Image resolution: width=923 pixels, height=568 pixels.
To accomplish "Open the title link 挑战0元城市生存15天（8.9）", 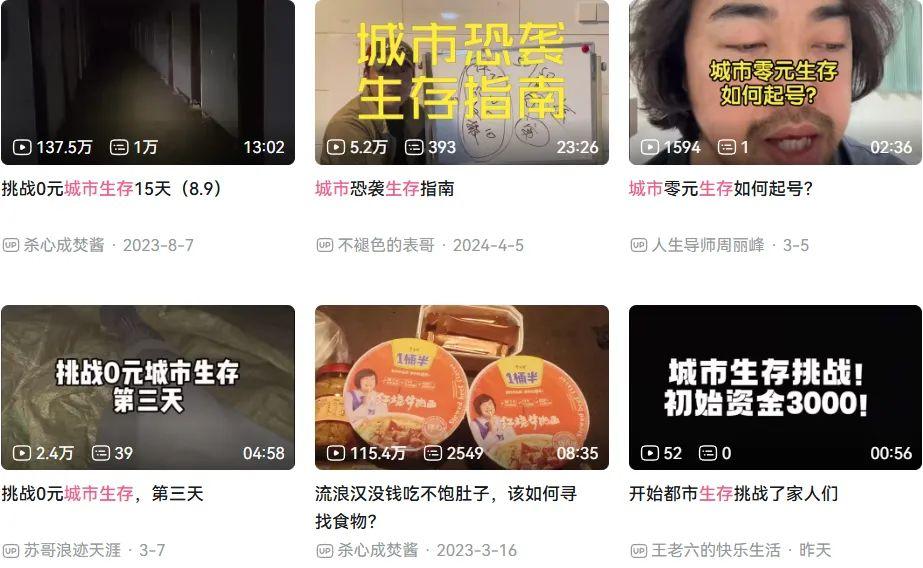I will tap(112, 188).
